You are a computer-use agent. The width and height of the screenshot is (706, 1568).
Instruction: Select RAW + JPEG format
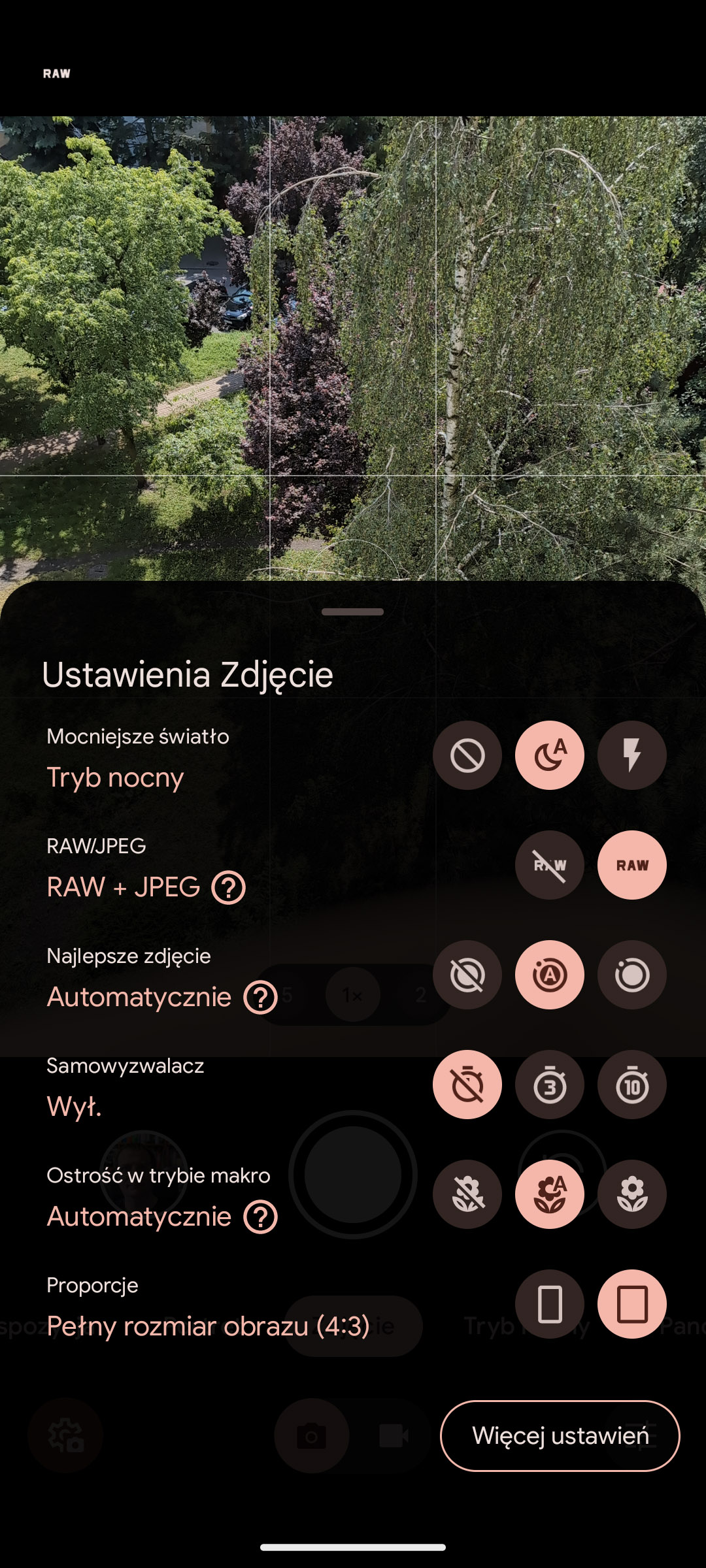tap(632, 865)
